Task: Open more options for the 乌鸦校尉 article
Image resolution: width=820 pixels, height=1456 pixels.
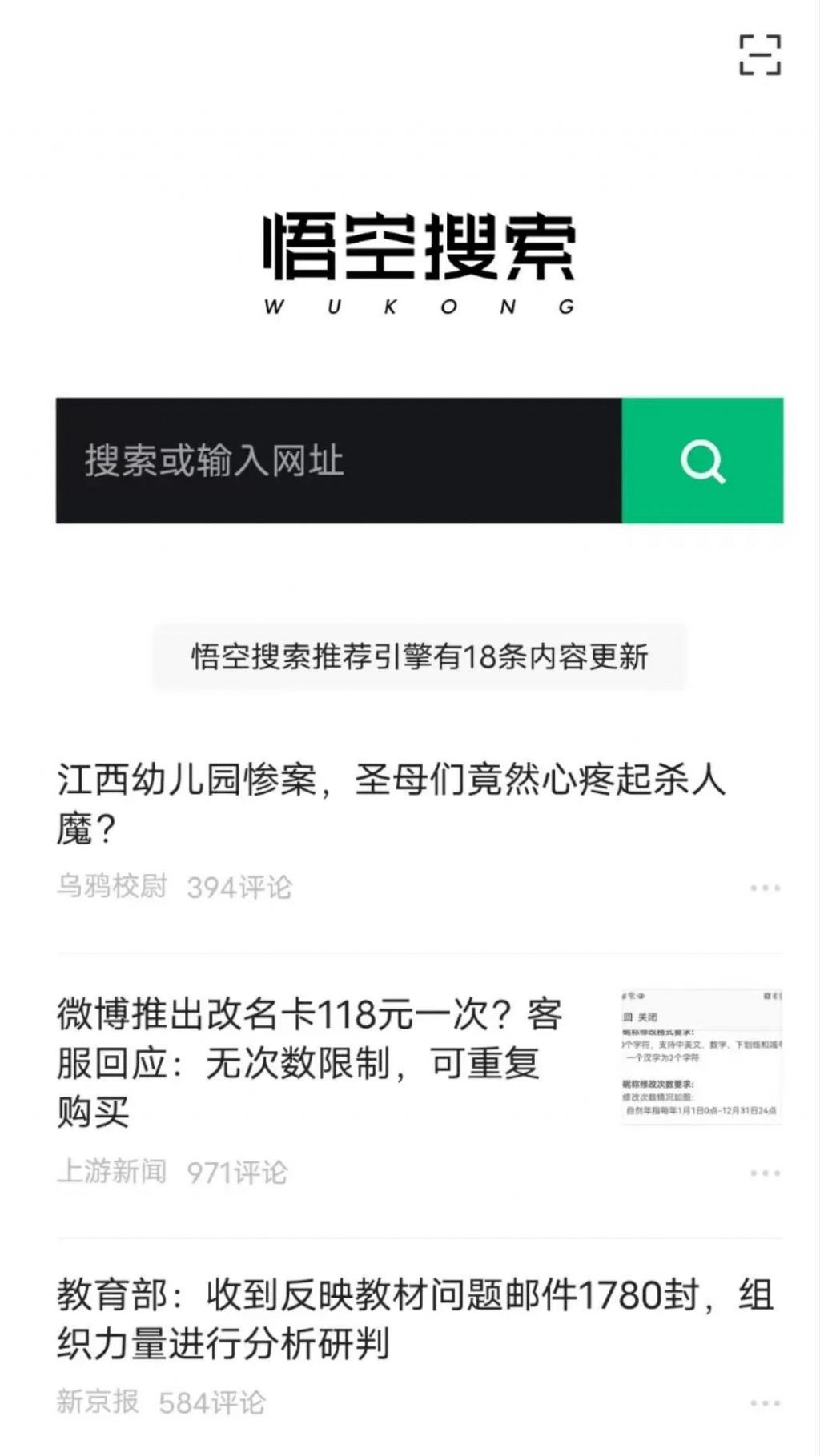Action: pyautogui.click(x=765, y=888)
